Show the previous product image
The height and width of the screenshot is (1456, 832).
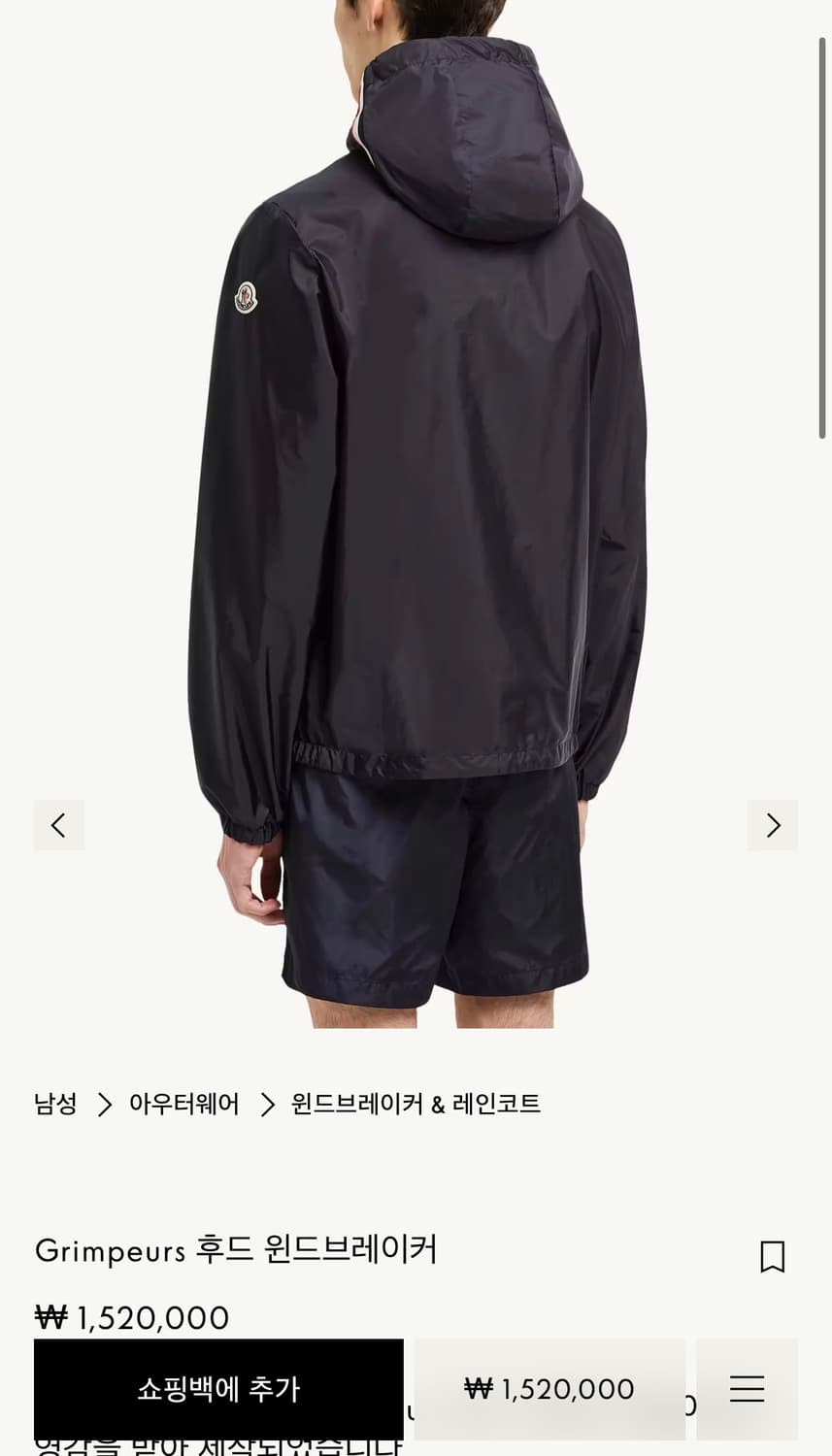(58, 824)
